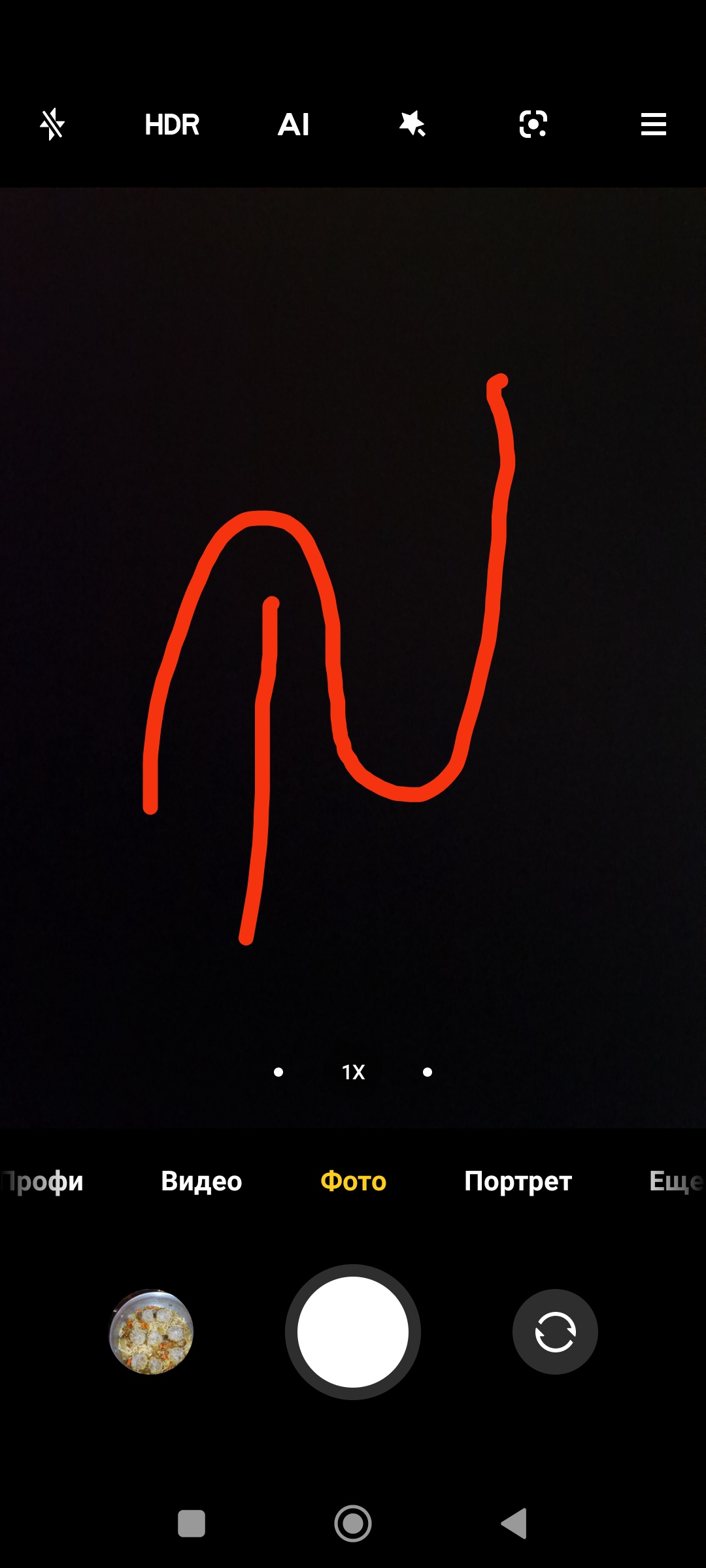Open the Еще modes tab

click(x=675, y=1181)
